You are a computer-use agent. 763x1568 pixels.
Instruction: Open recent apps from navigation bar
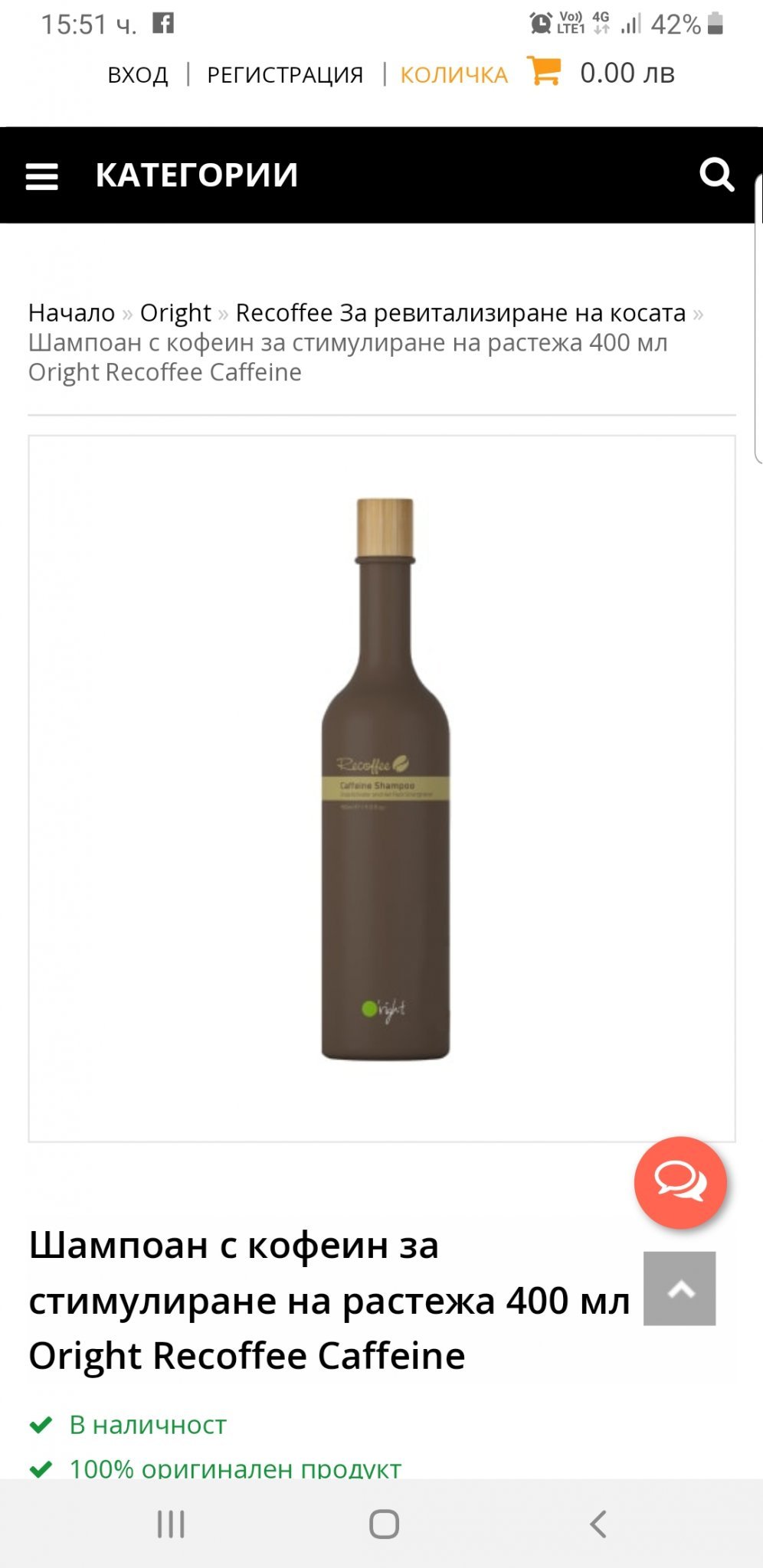[170, 1524]
